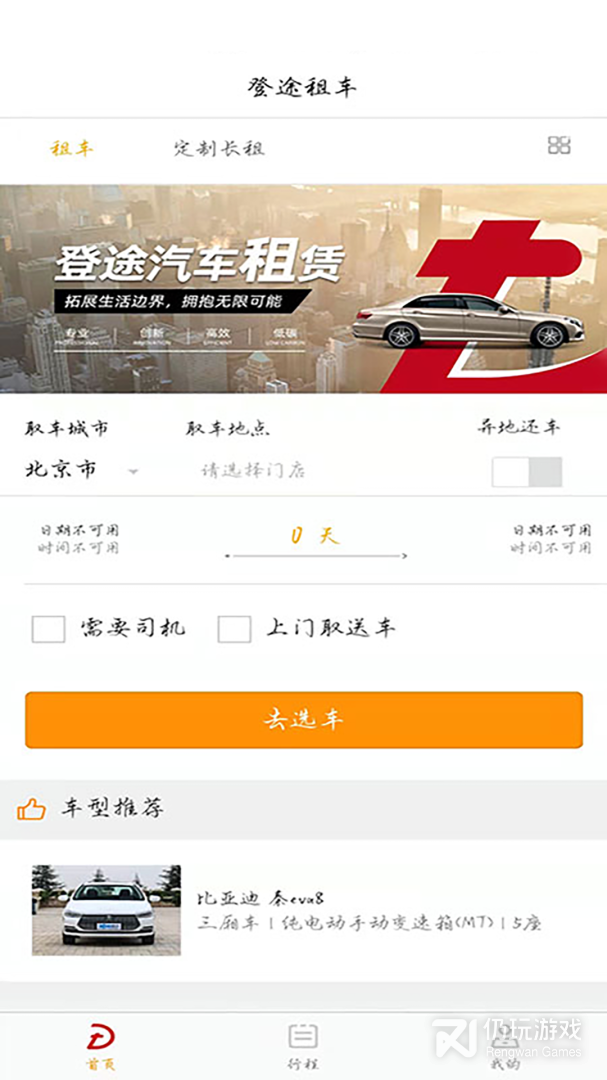The image size is (607, 1080).
Task: Tap the orange 去选车 button
Action: 304,720
